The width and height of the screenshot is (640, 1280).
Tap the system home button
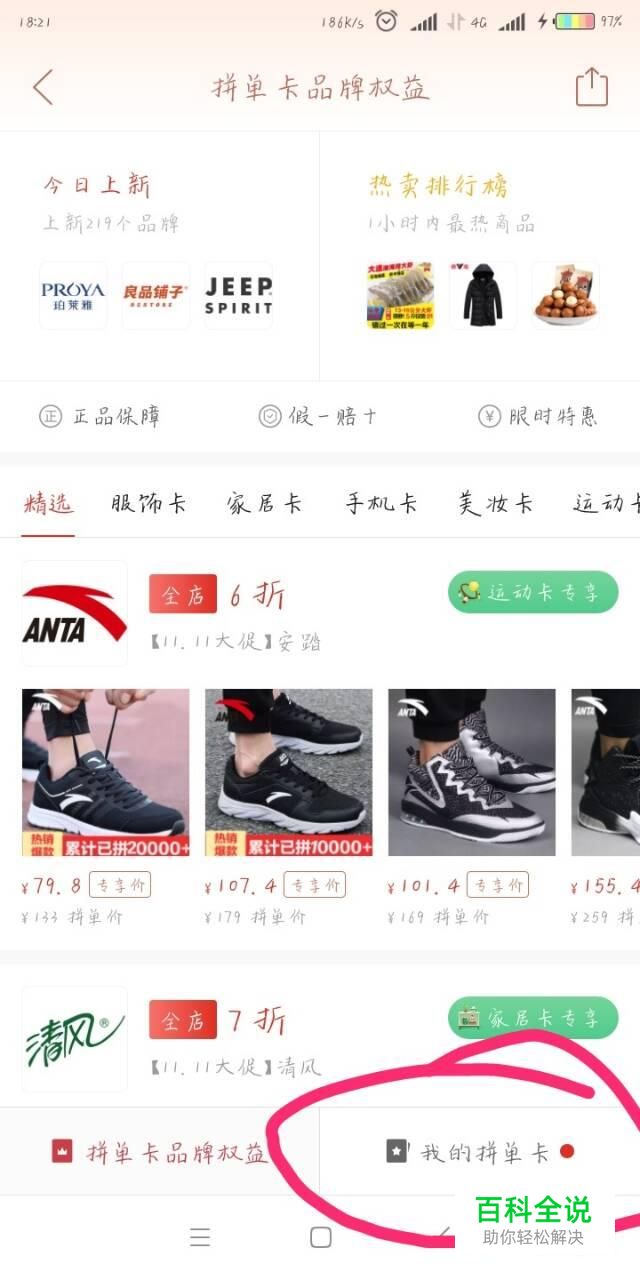coord(320,1237)
